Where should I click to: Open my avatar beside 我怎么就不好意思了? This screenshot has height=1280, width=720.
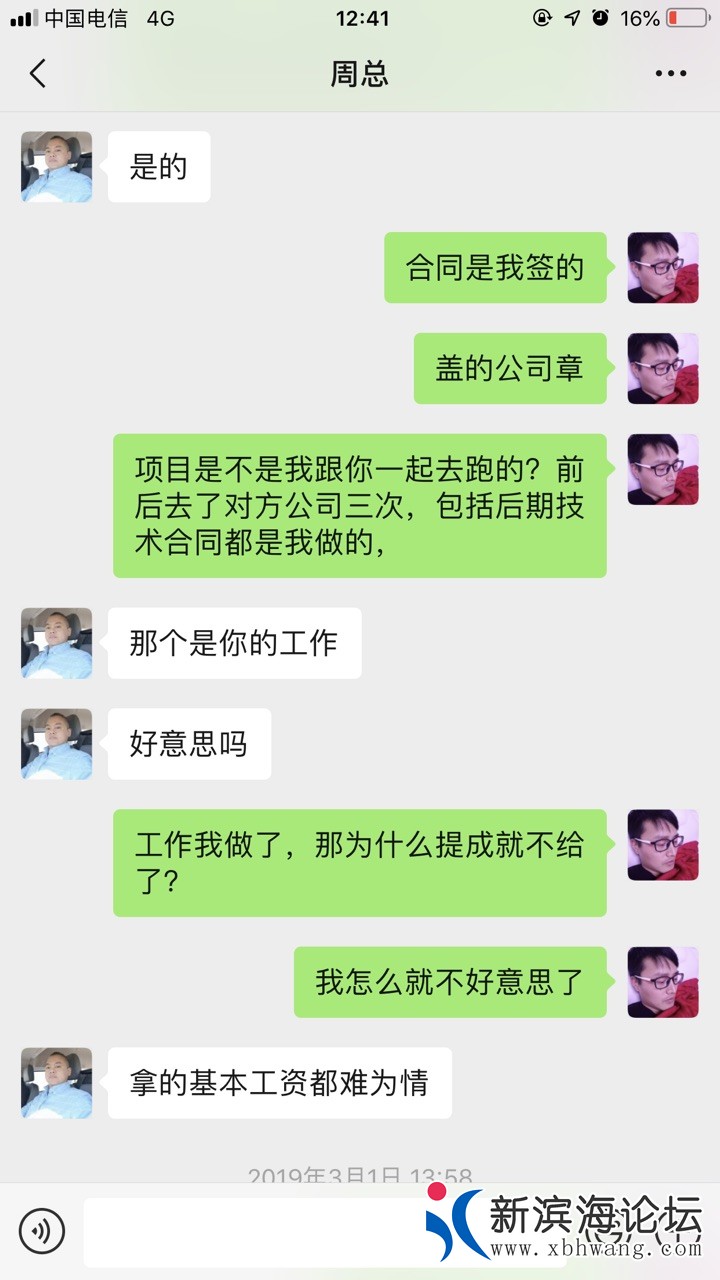[x=662, y=982]
